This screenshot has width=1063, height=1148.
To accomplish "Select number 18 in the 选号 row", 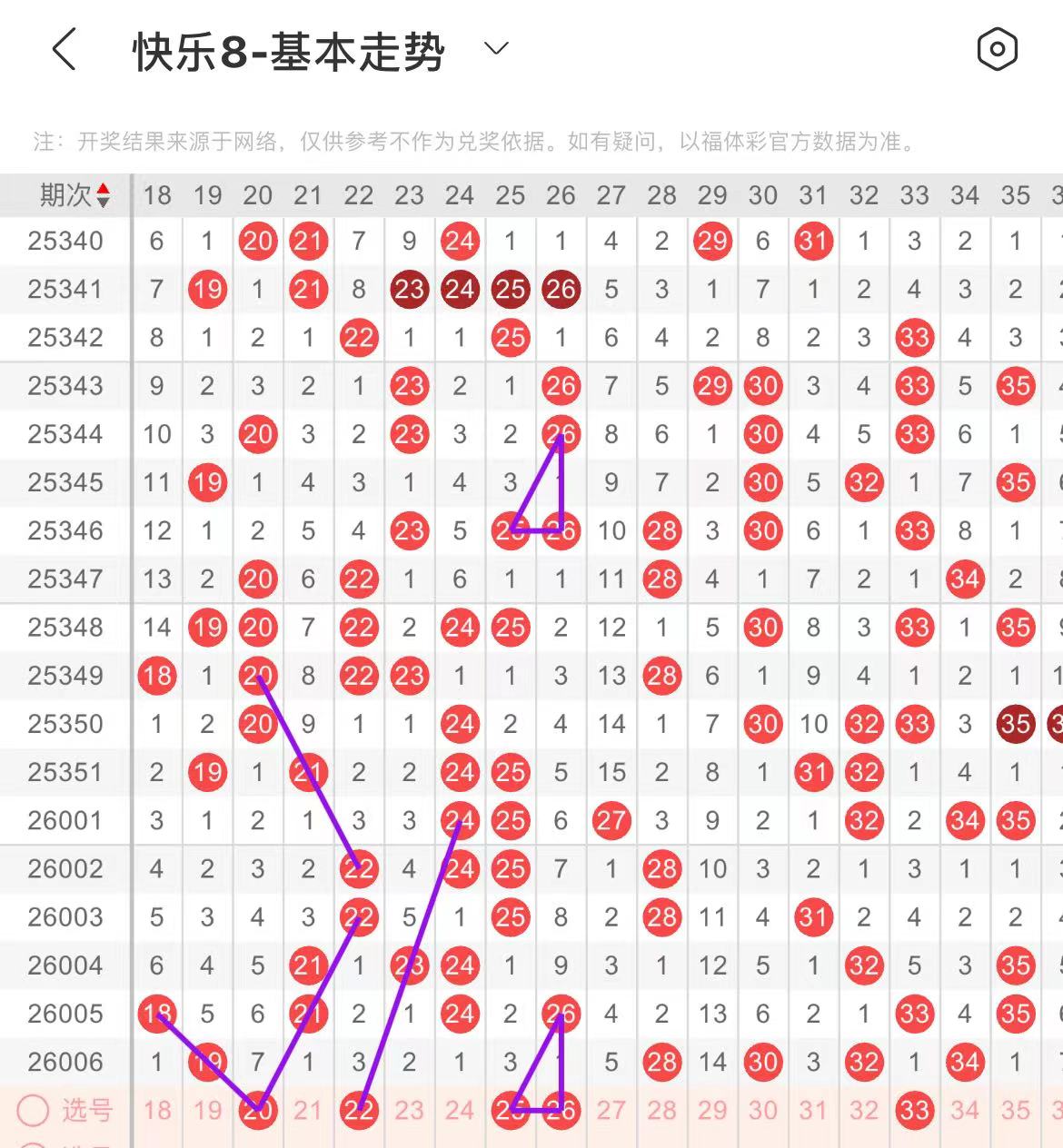I will (x=157, y=1110).
